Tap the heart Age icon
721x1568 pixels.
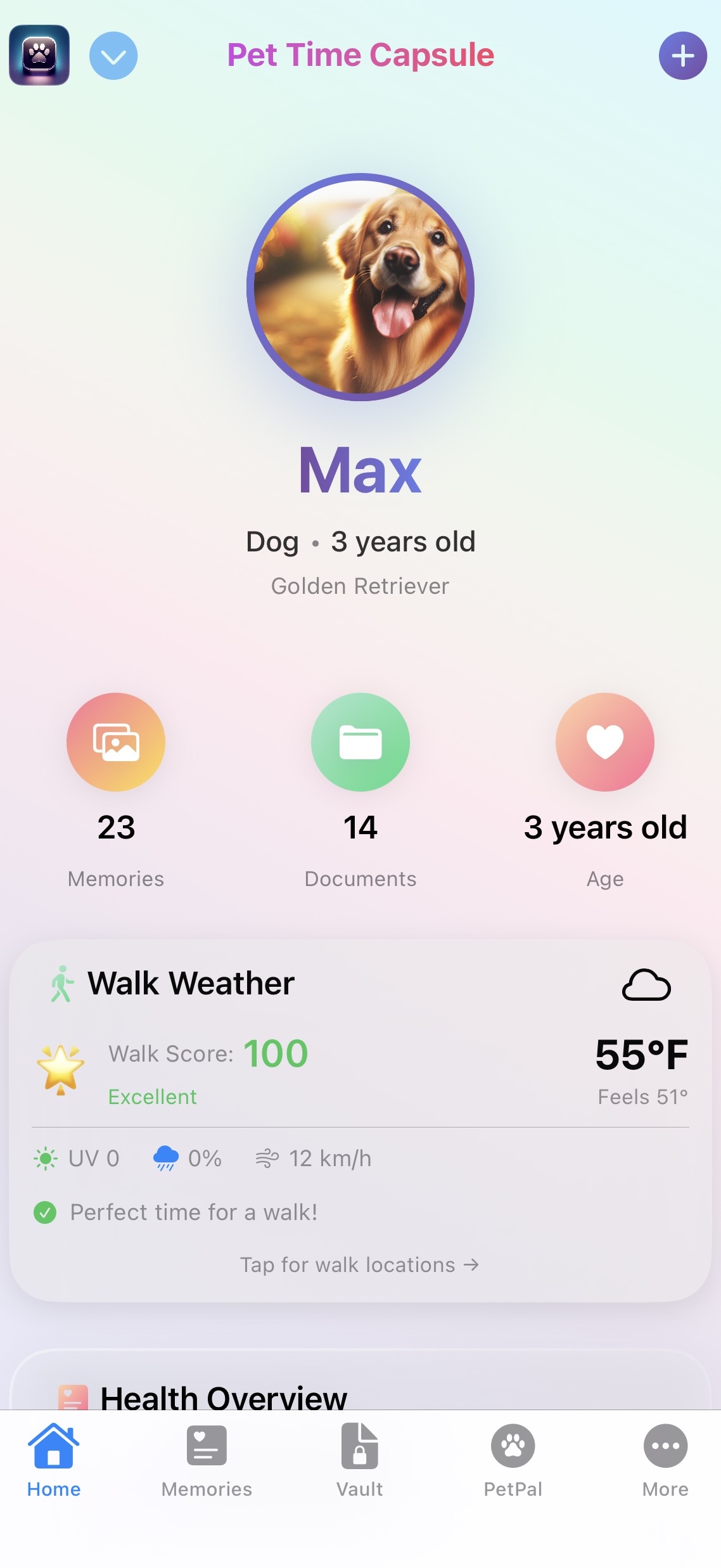[x=605, y=742]
